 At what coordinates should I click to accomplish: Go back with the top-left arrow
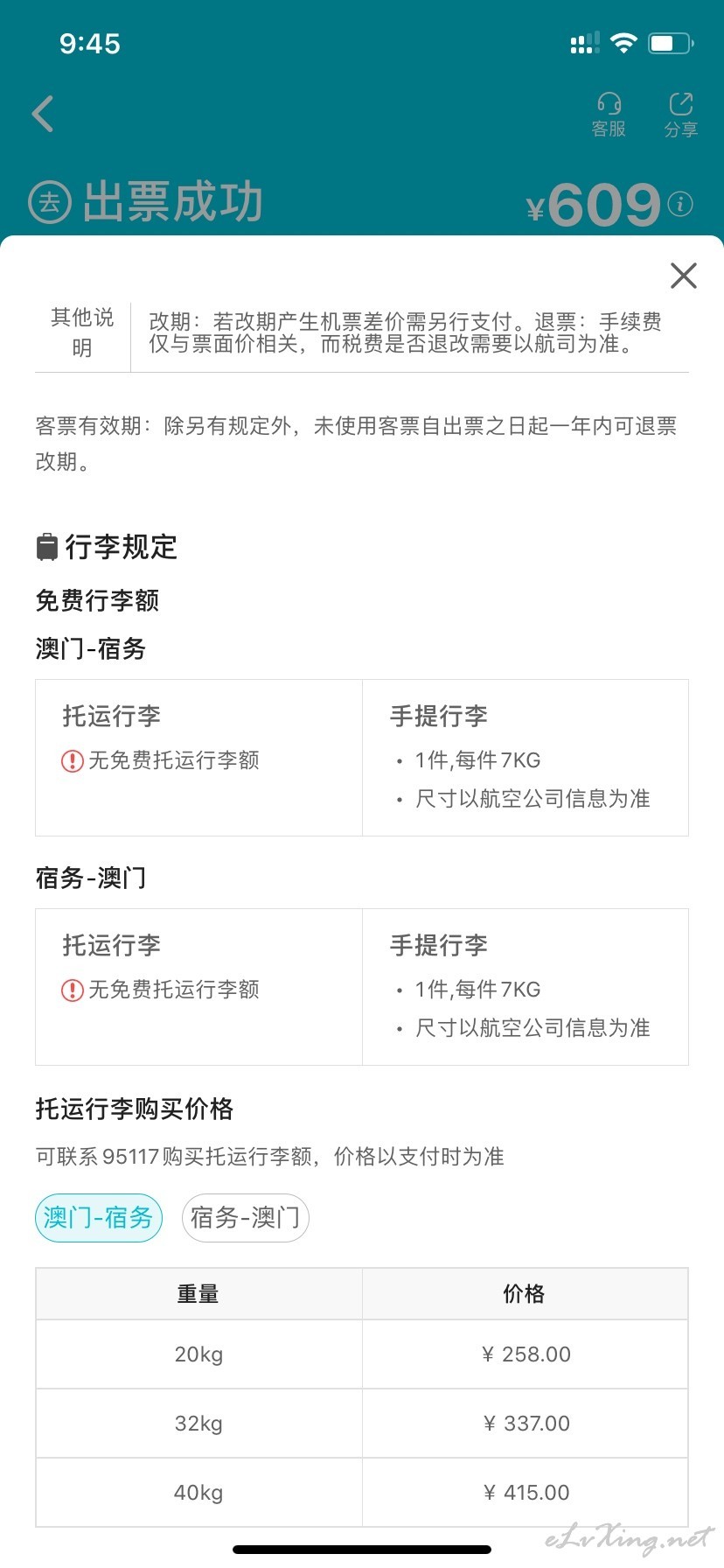coord(43,114)
